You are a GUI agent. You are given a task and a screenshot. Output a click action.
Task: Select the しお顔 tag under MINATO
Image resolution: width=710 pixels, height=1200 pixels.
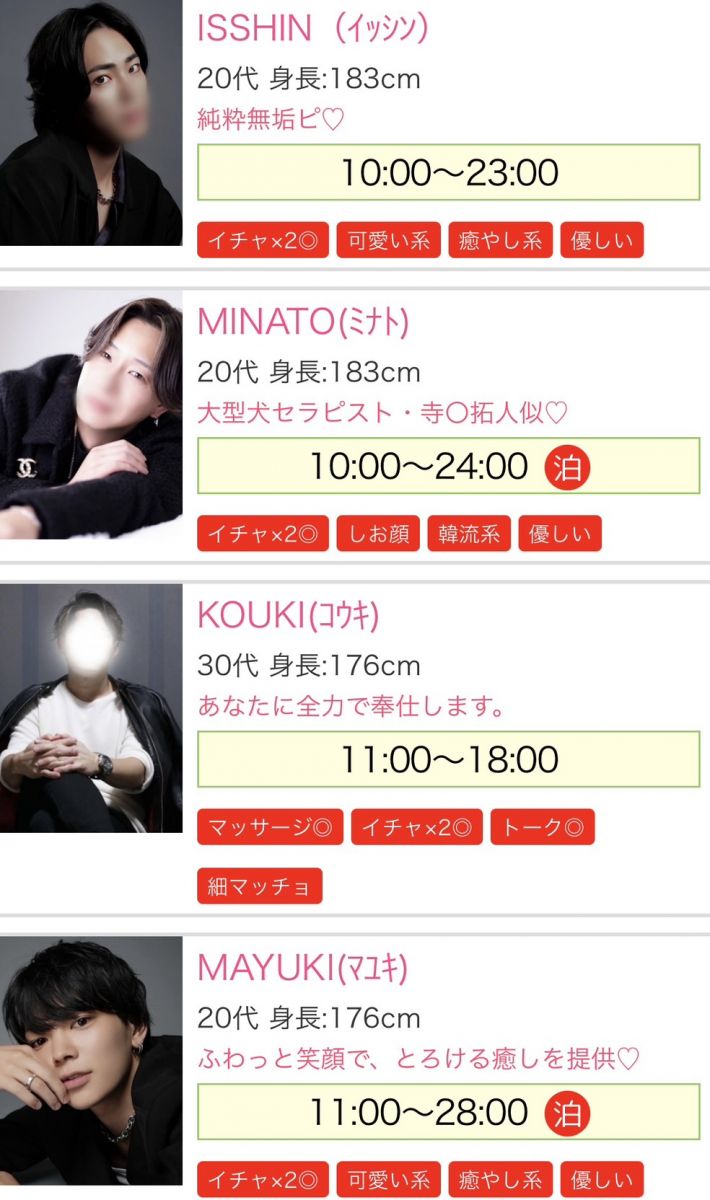[378, 534]
